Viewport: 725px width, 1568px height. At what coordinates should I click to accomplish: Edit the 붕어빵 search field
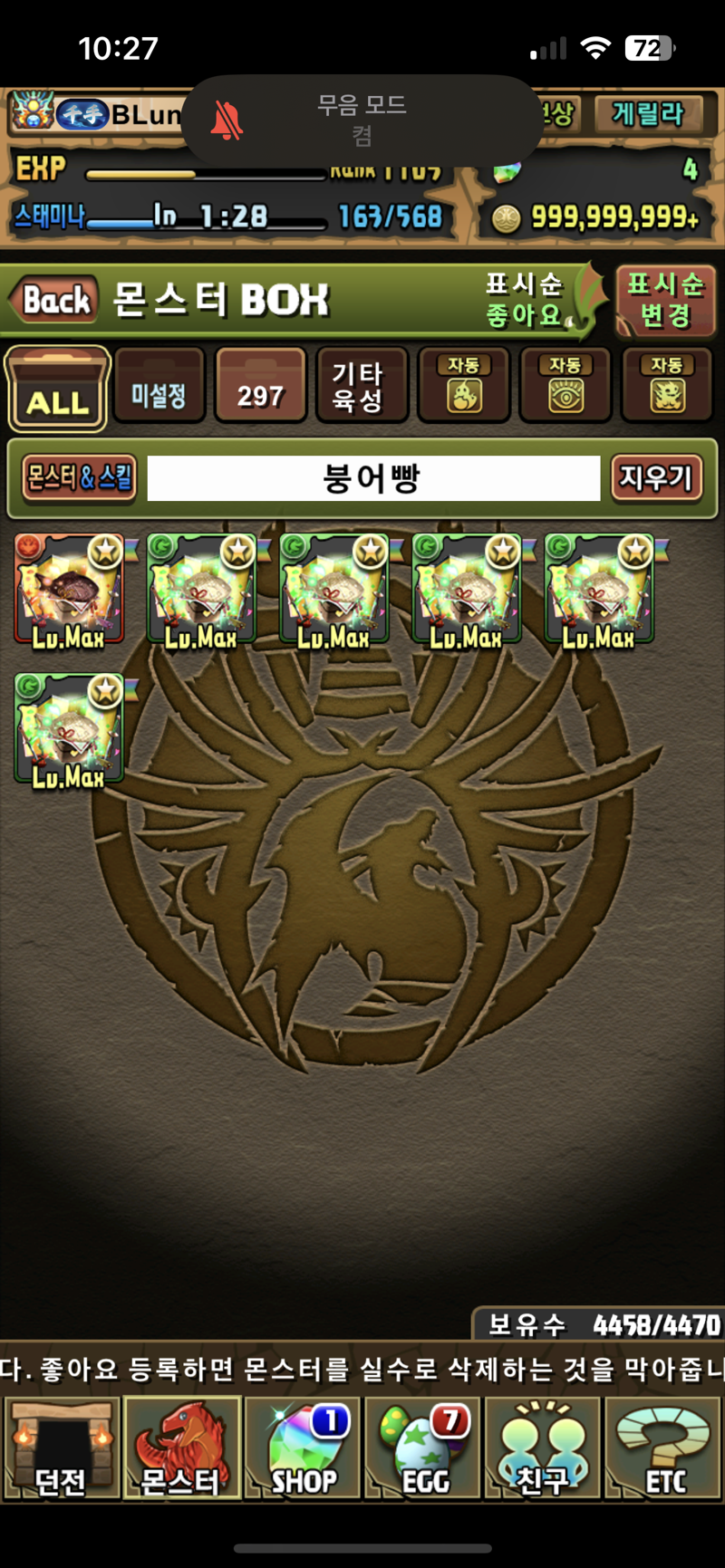click(x=373, y=478)
